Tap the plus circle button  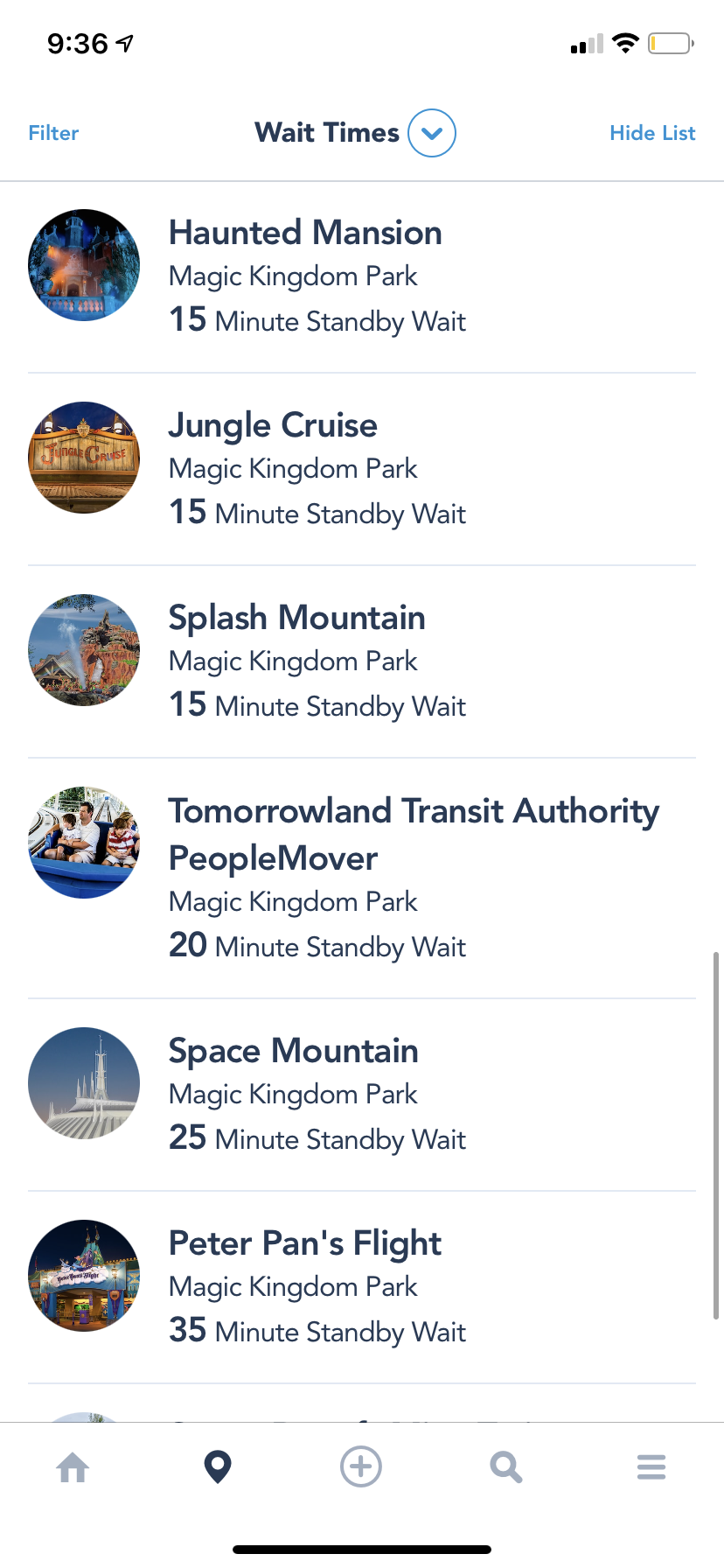pyautogui.click(x=361, y=1467)
